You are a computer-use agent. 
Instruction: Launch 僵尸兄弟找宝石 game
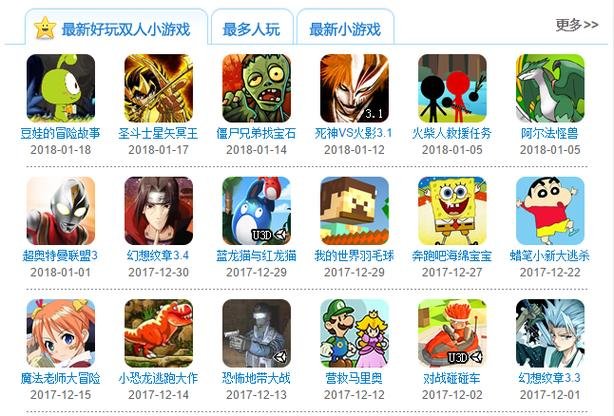256,88
